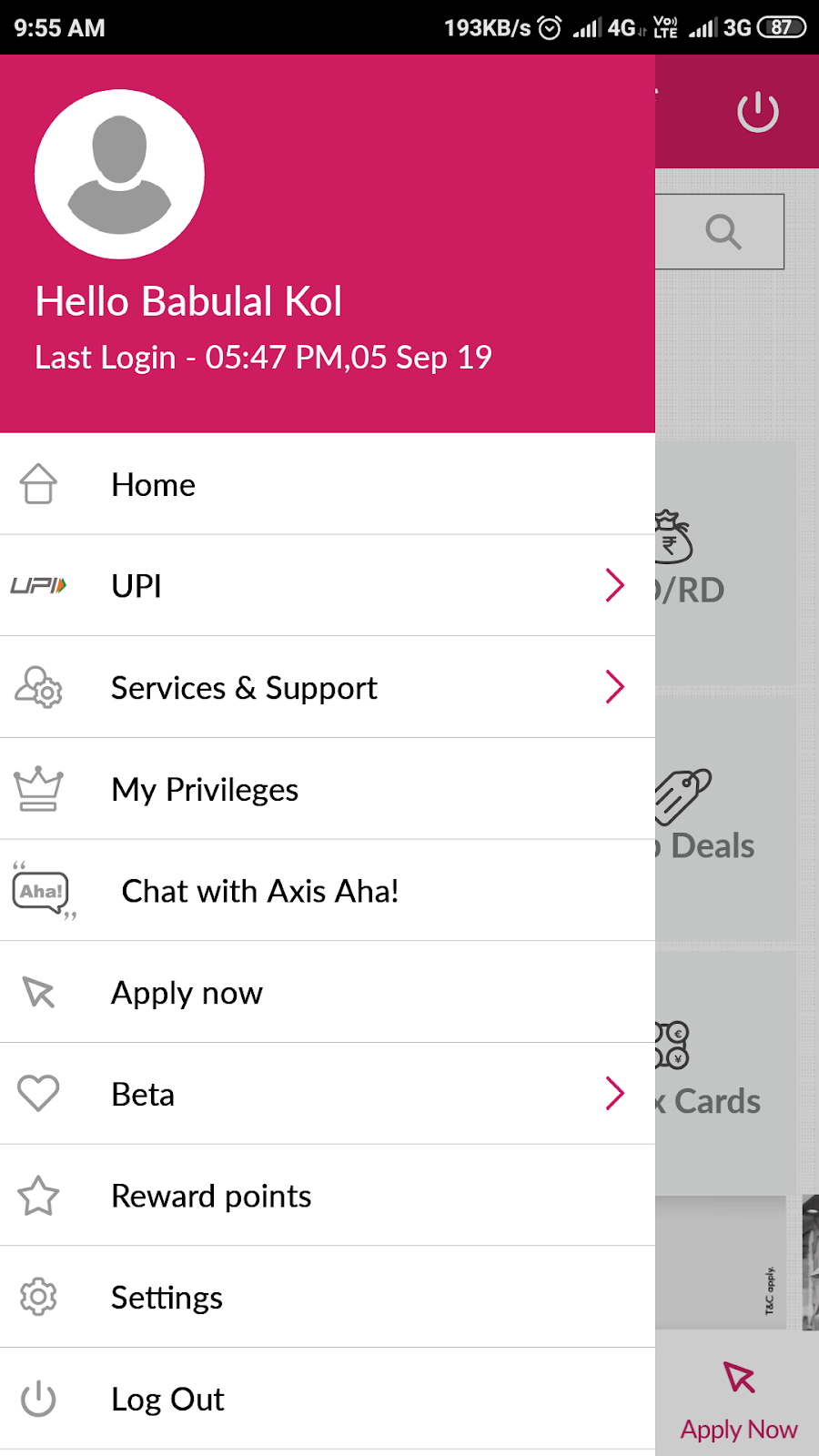
Task: Select Chat with Axis Aha! menu entry
Action: [x=259, y=890]
